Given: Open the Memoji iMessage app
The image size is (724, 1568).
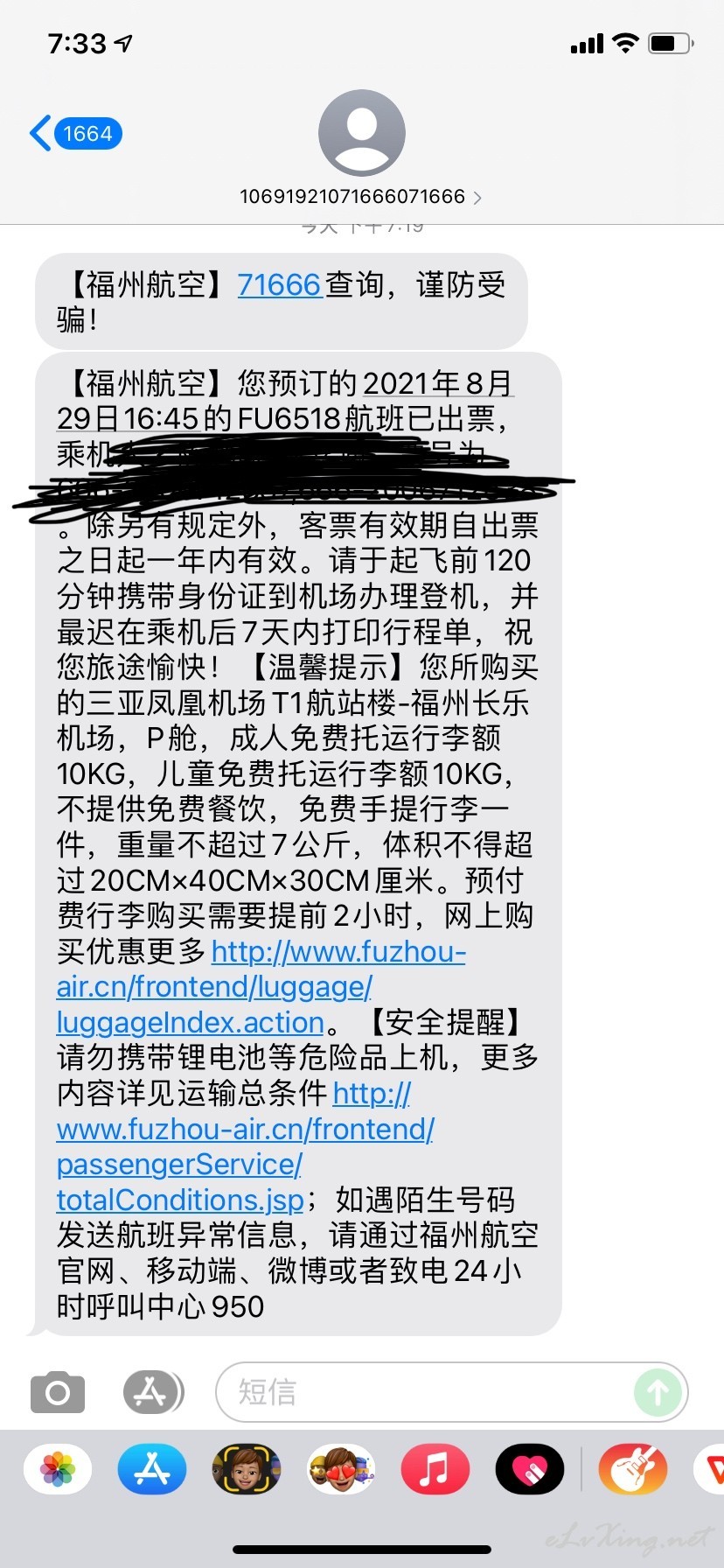Looking at the screenshot, I should (x=247, y=1469).
